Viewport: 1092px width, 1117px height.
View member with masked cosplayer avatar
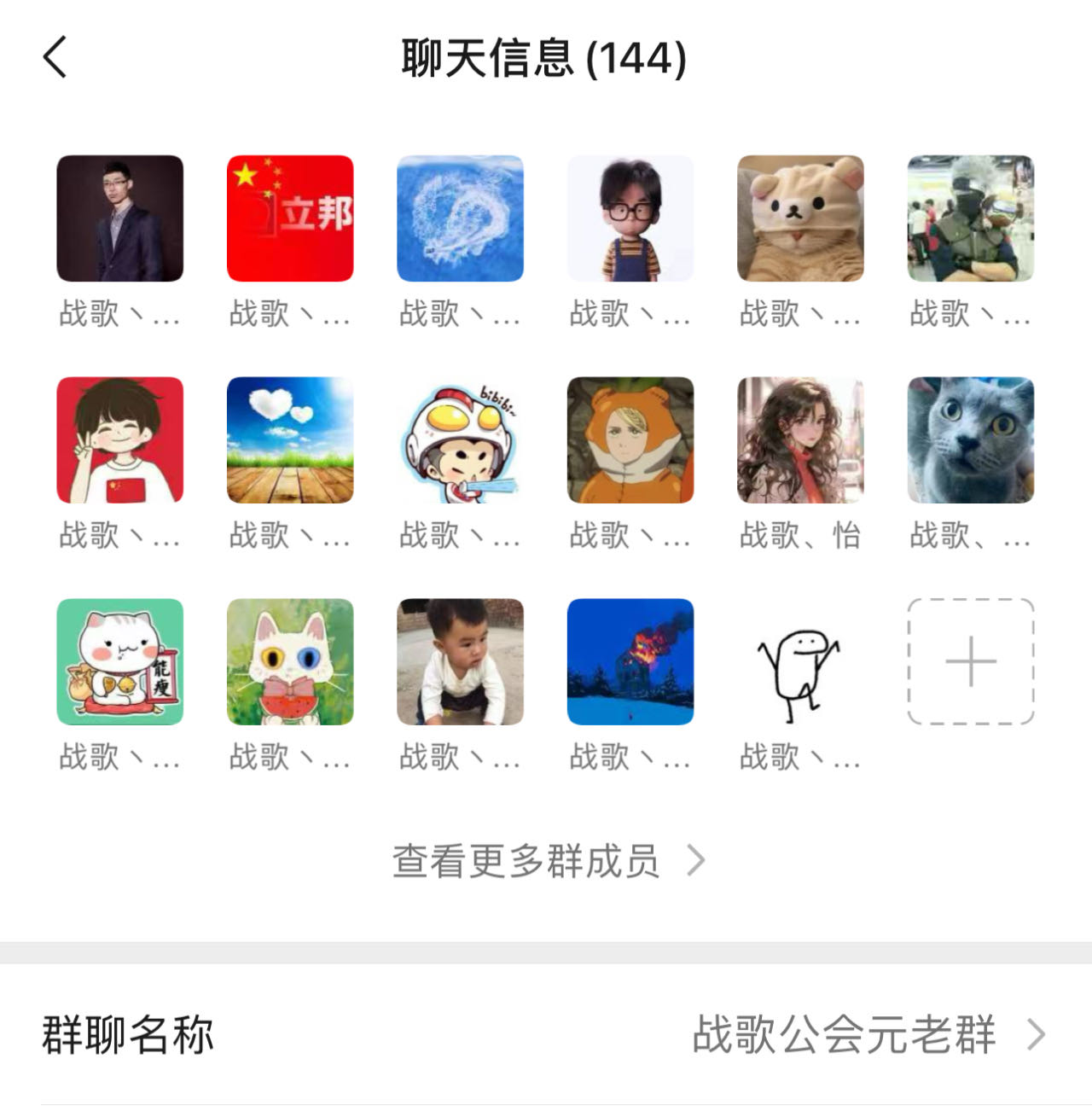coord(971,218)
